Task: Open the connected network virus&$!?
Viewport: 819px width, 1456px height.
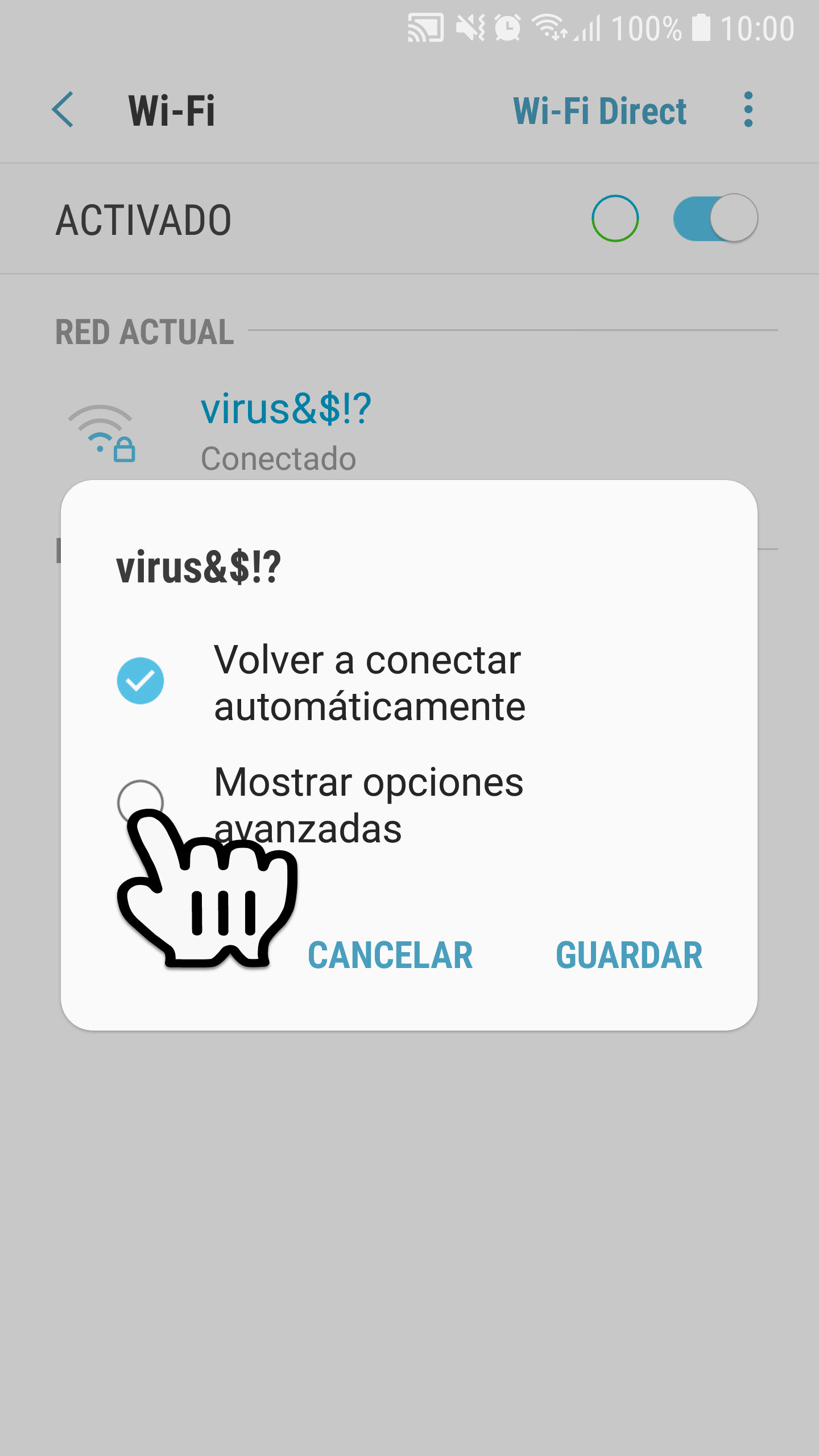Action: click(286, 409)
